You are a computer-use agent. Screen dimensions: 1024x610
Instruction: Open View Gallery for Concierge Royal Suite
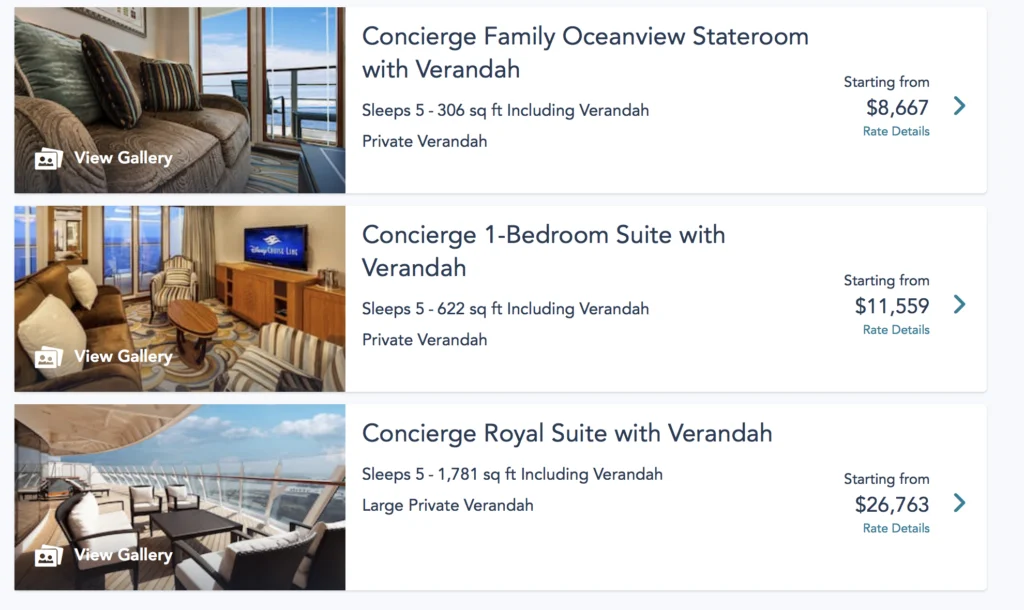click(104, 555)
